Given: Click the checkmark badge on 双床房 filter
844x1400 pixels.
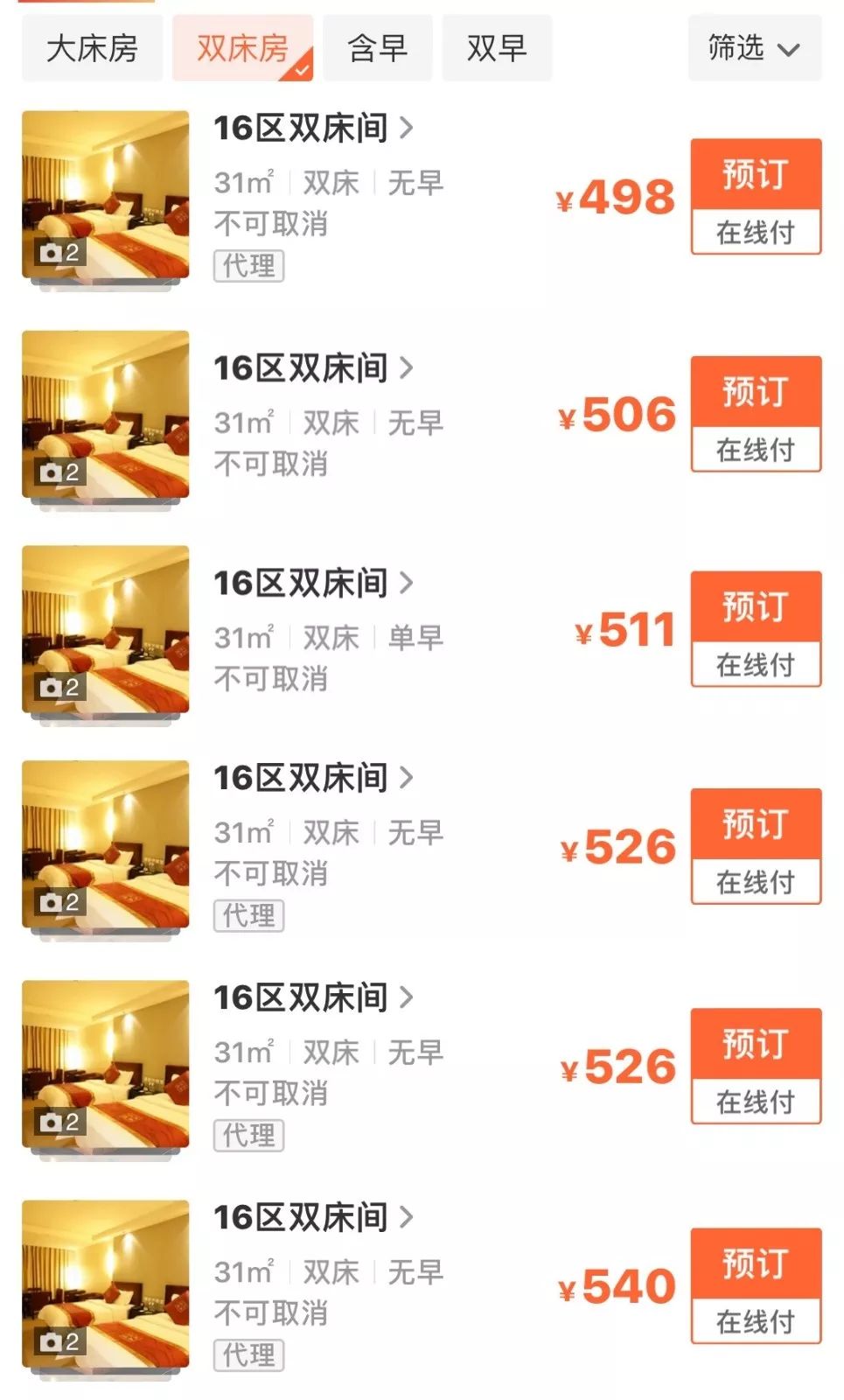Looking at the screenshot, I should point(301,68).
